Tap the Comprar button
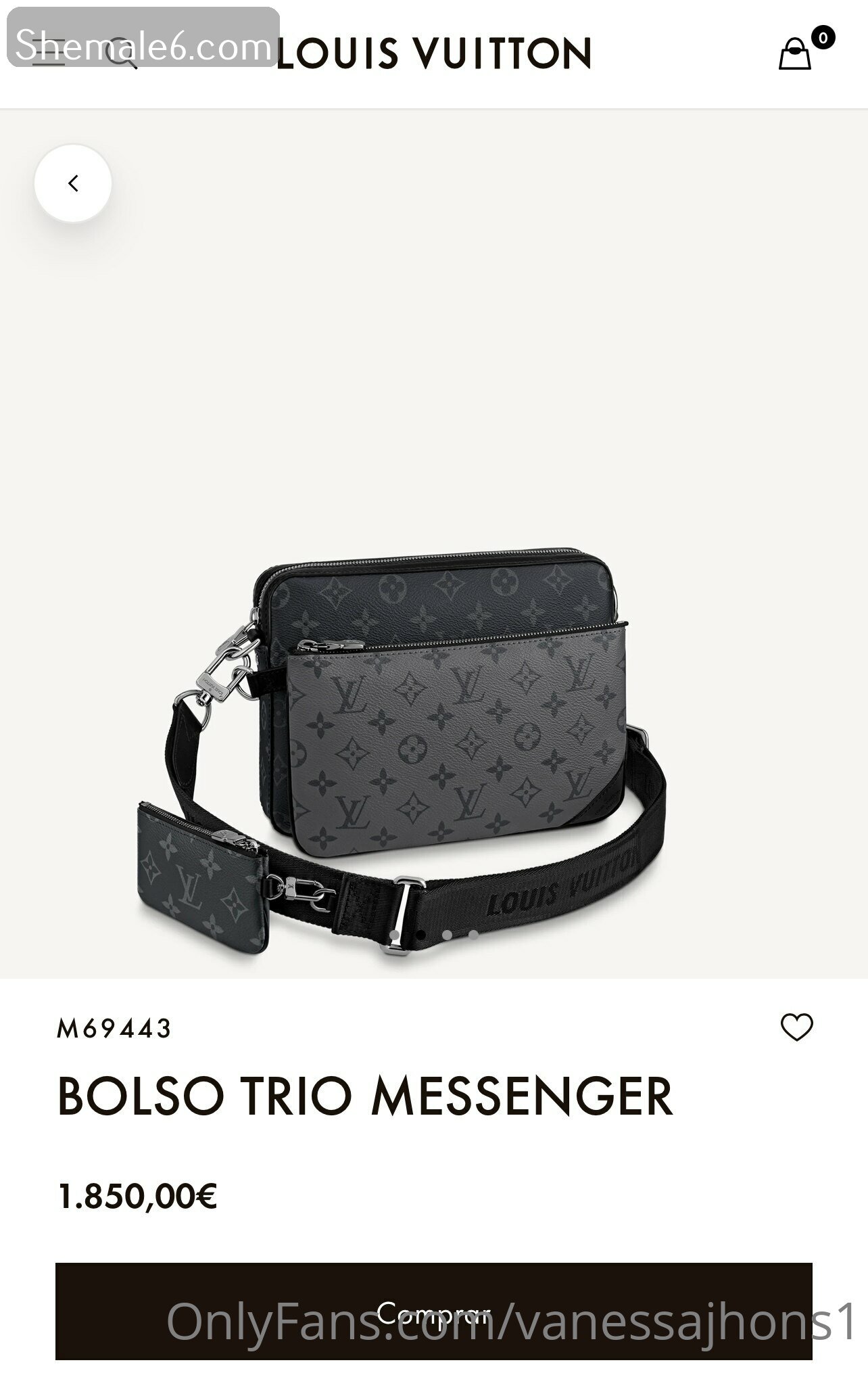868x1394 pixels. pyautogui.click(x=433, y=1311)
